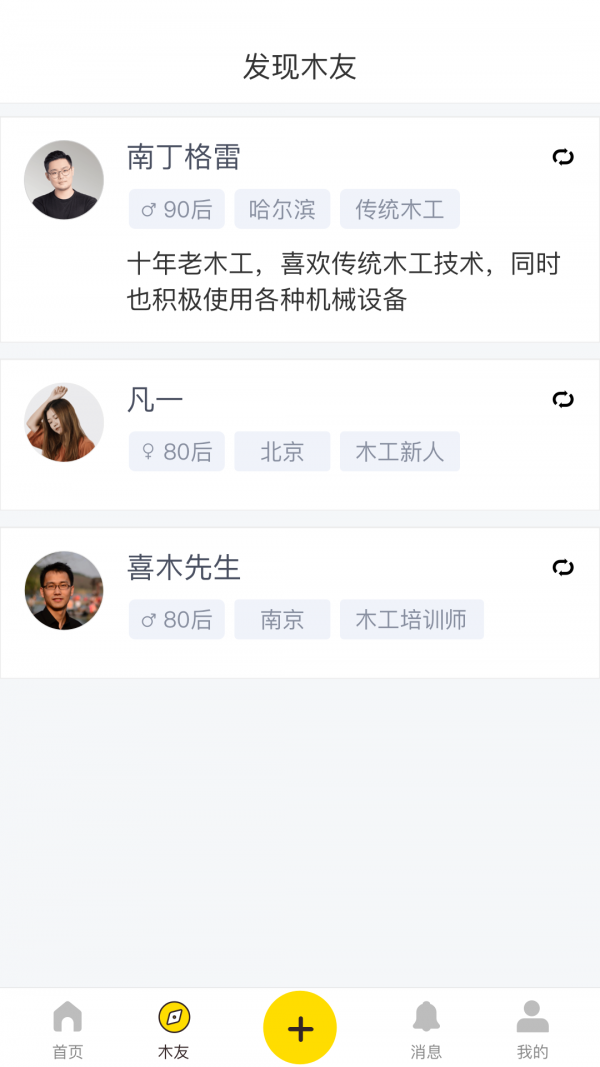Tap the swap icon on 凡一's card
This screenshot has height=1067, width=600.
(563, 400)
